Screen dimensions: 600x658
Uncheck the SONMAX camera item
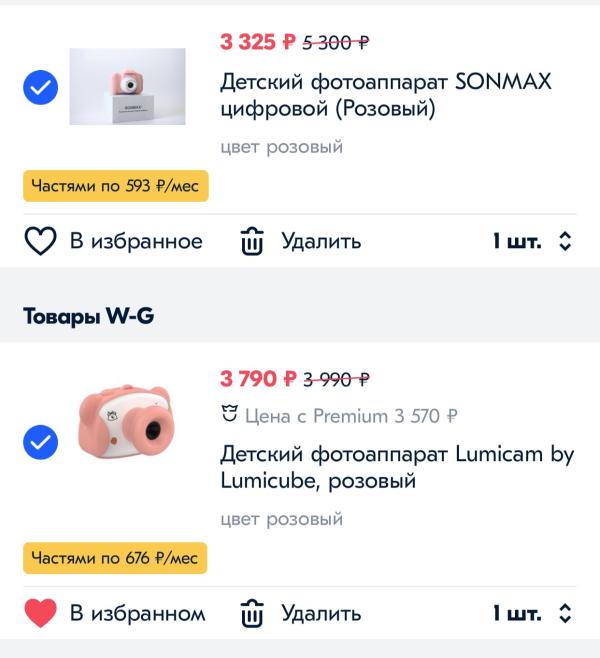40,88
